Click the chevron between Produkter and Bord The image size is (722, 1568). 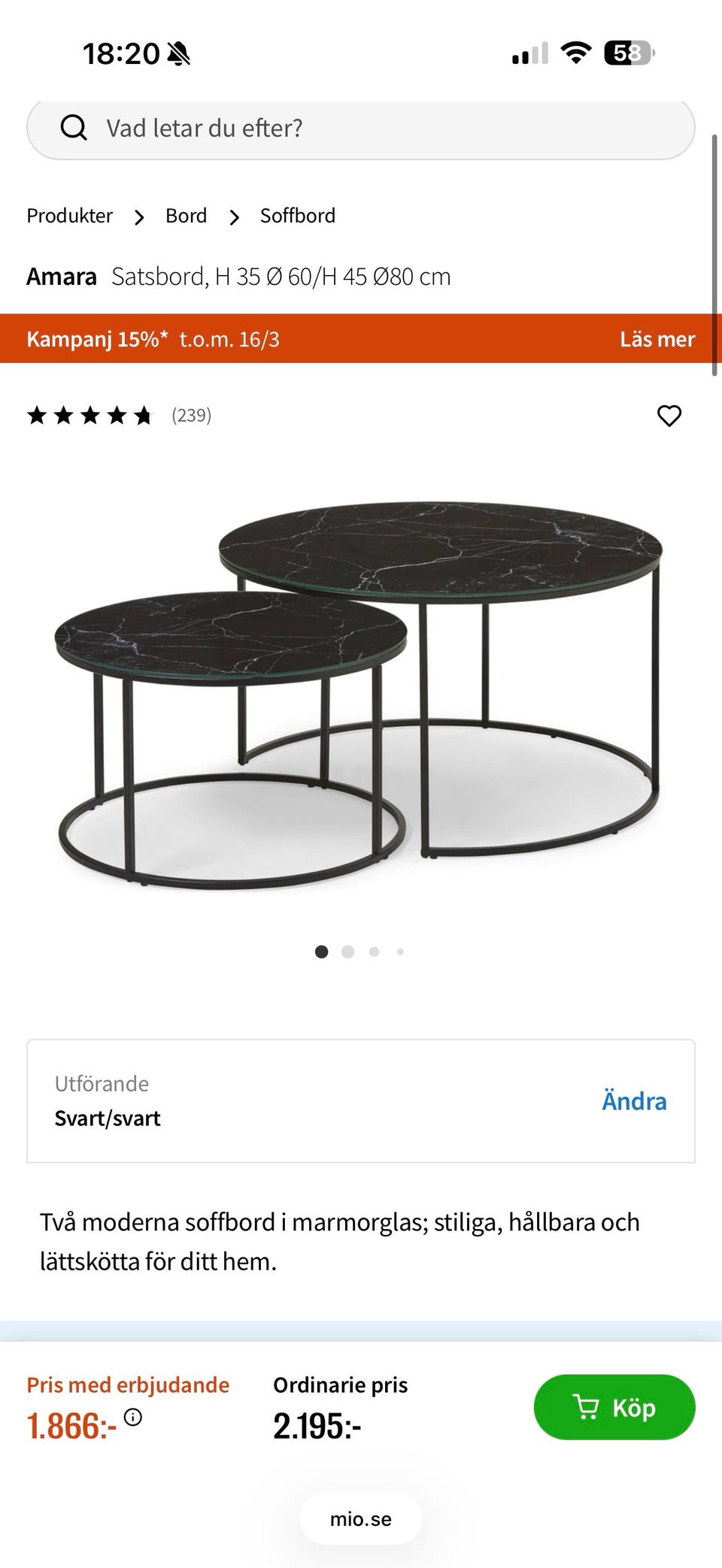point(138,216)
